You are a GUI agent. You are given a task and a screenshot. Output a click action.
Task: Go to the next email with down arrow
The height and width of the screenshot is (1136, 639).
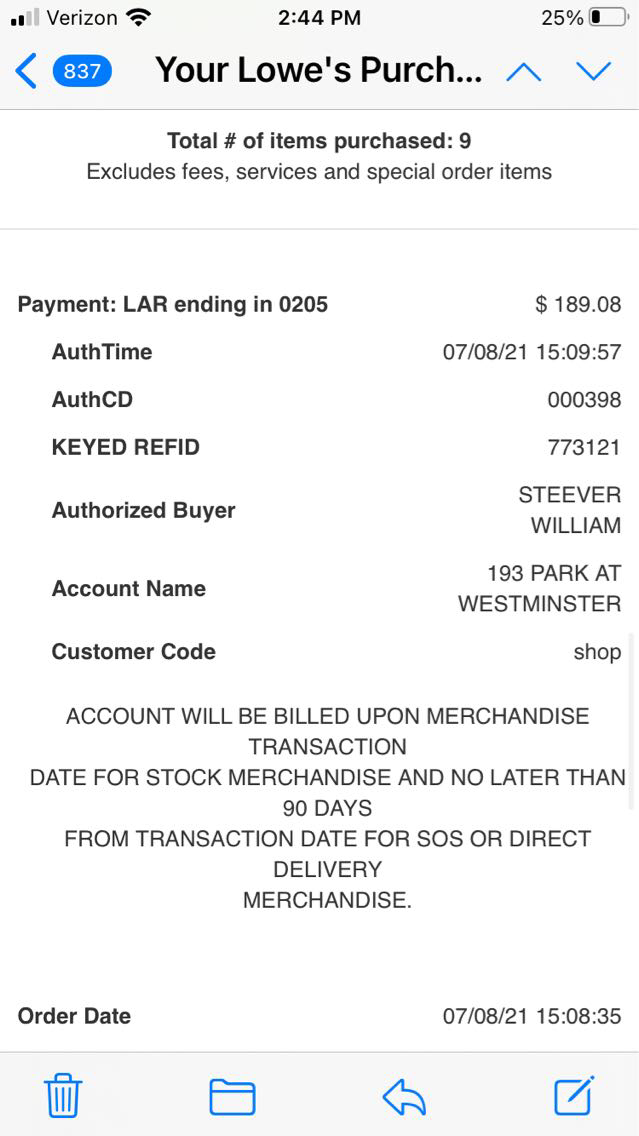click(x=593, y=71)
